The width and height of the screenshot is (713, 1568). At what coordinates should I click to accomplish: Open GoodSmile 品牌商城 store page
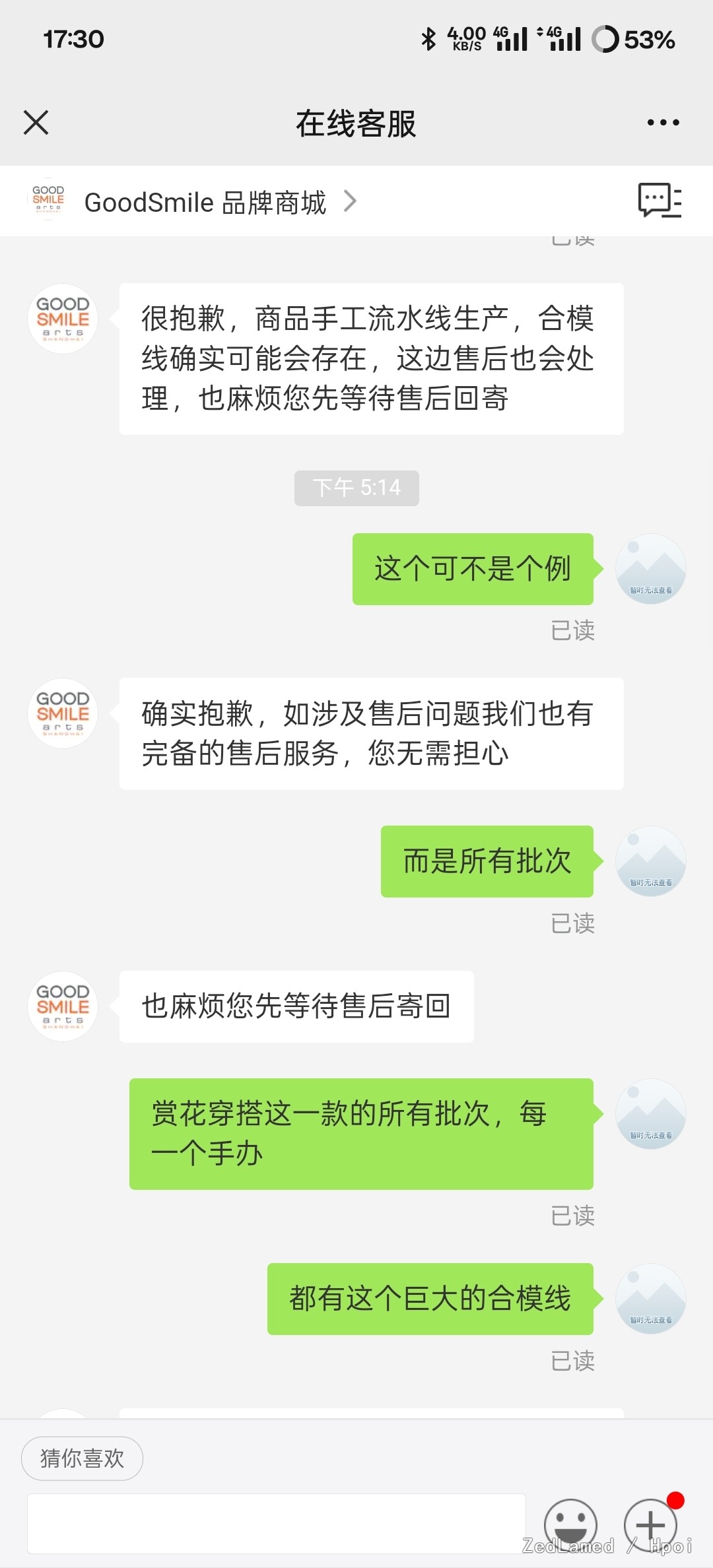coord(205,202)
